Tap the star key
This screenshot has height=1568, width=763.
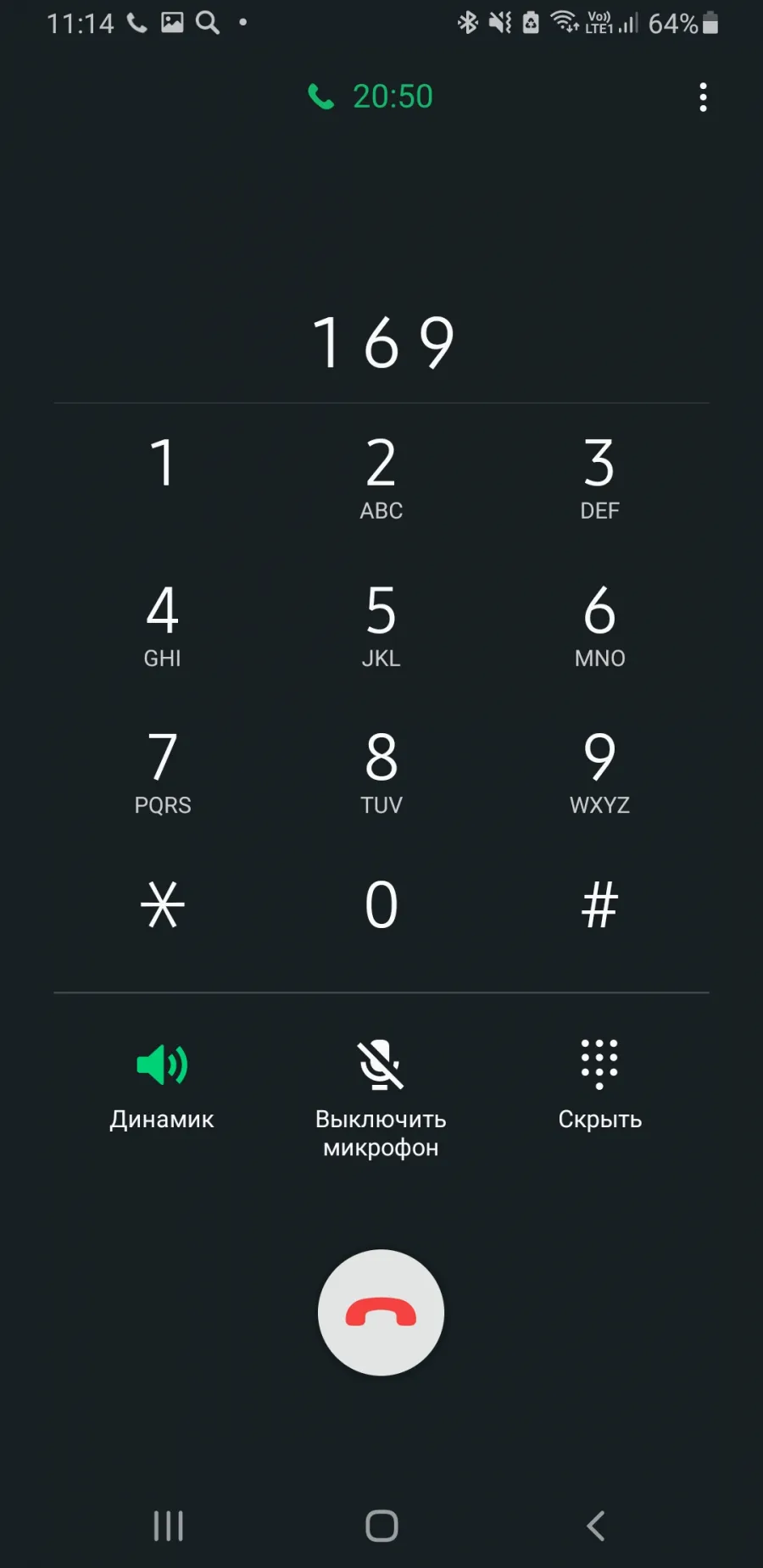point(163,905)
